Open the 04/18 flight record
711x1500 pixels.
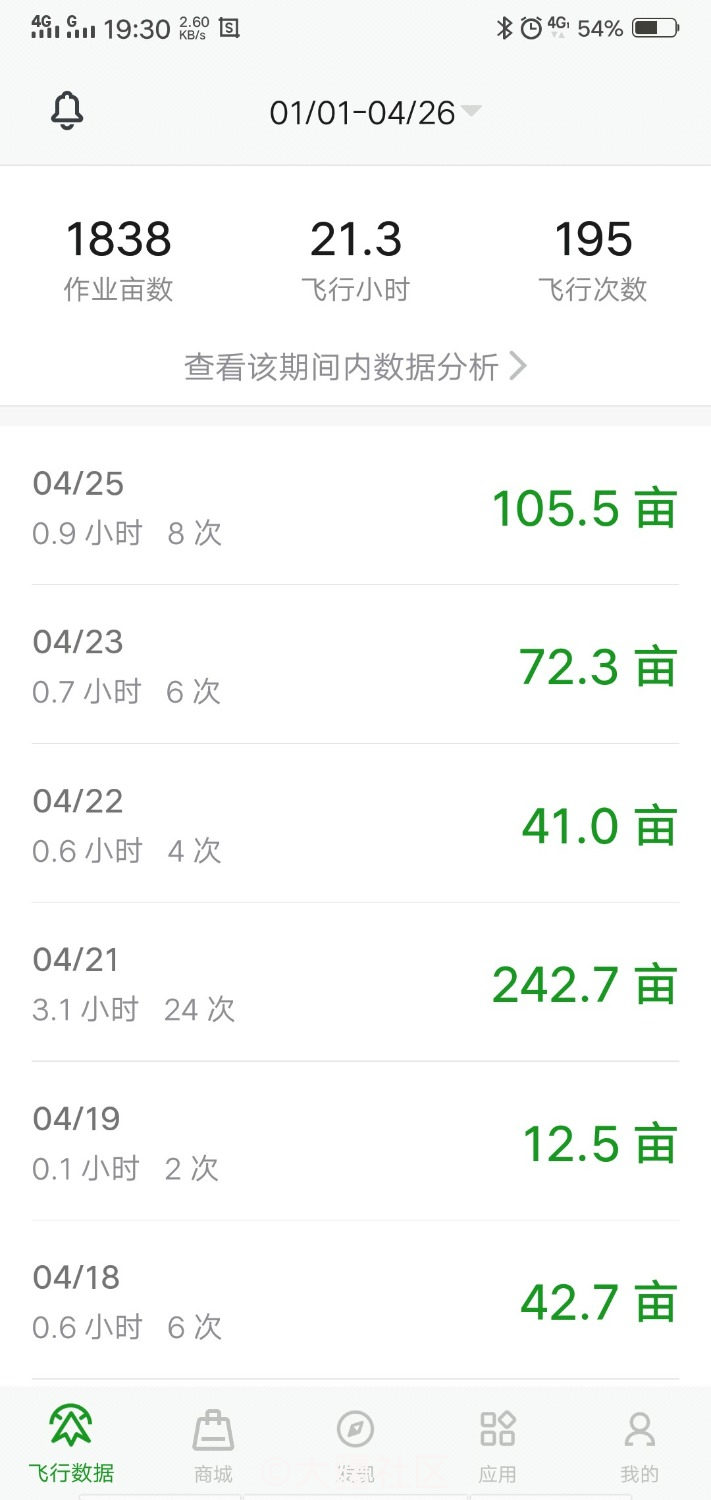(355, 1301)
